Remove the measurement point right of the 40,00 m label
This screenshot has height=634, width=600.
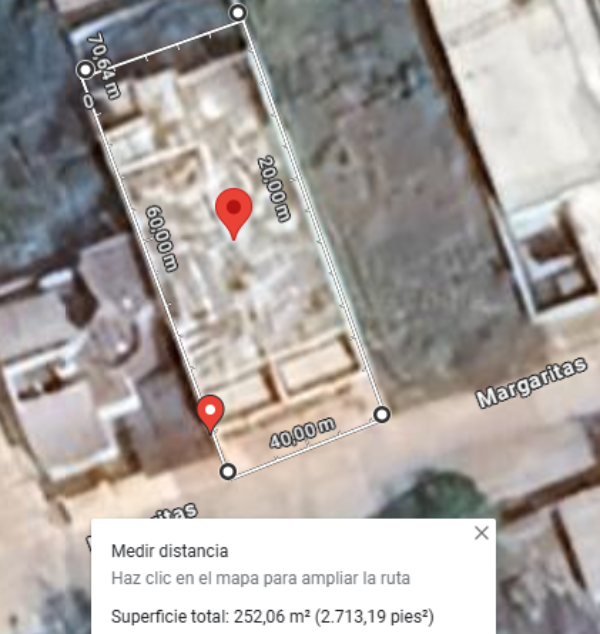[x=382, y=414]
